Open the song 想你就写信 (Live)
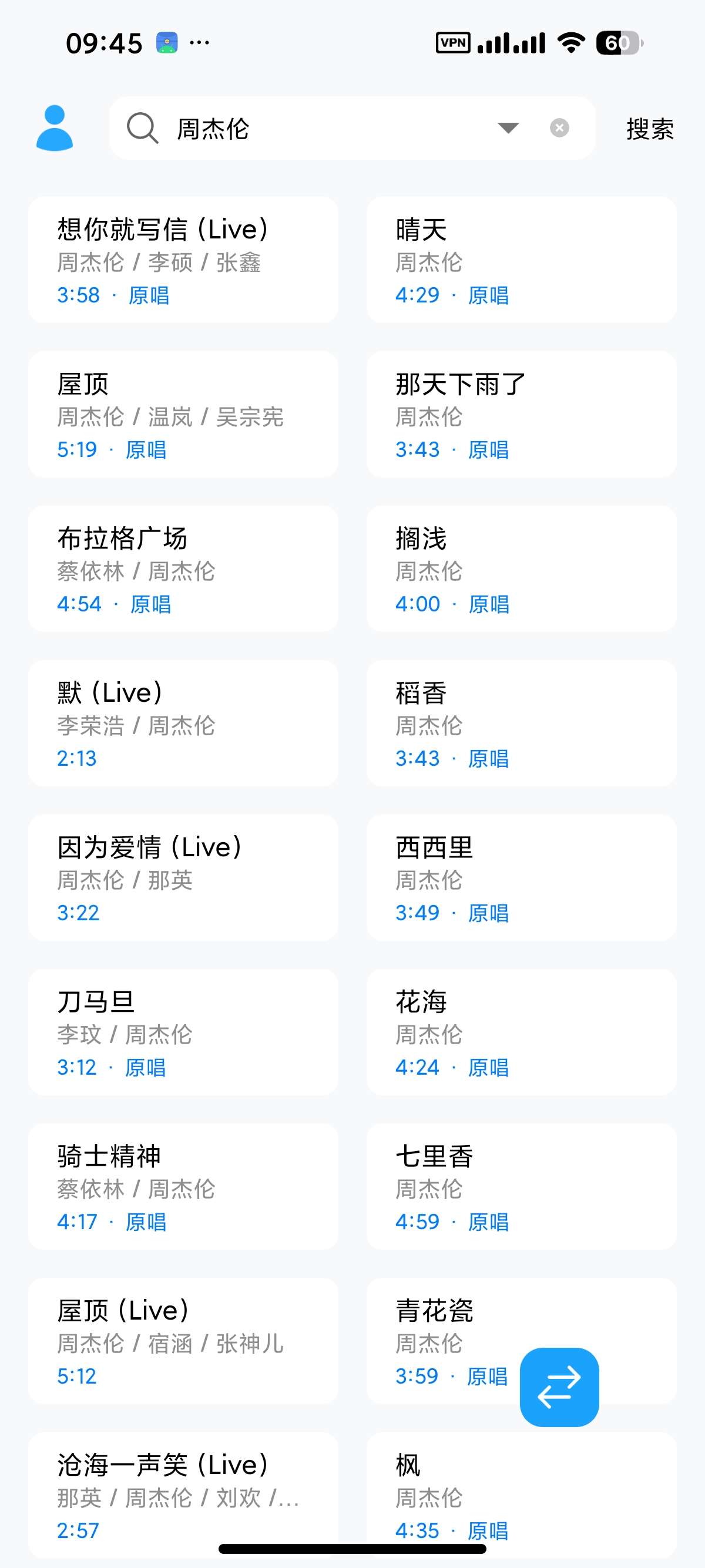The width and height of the screenshot is (705, 1568). pyautogui.click(x=183, y=260)
